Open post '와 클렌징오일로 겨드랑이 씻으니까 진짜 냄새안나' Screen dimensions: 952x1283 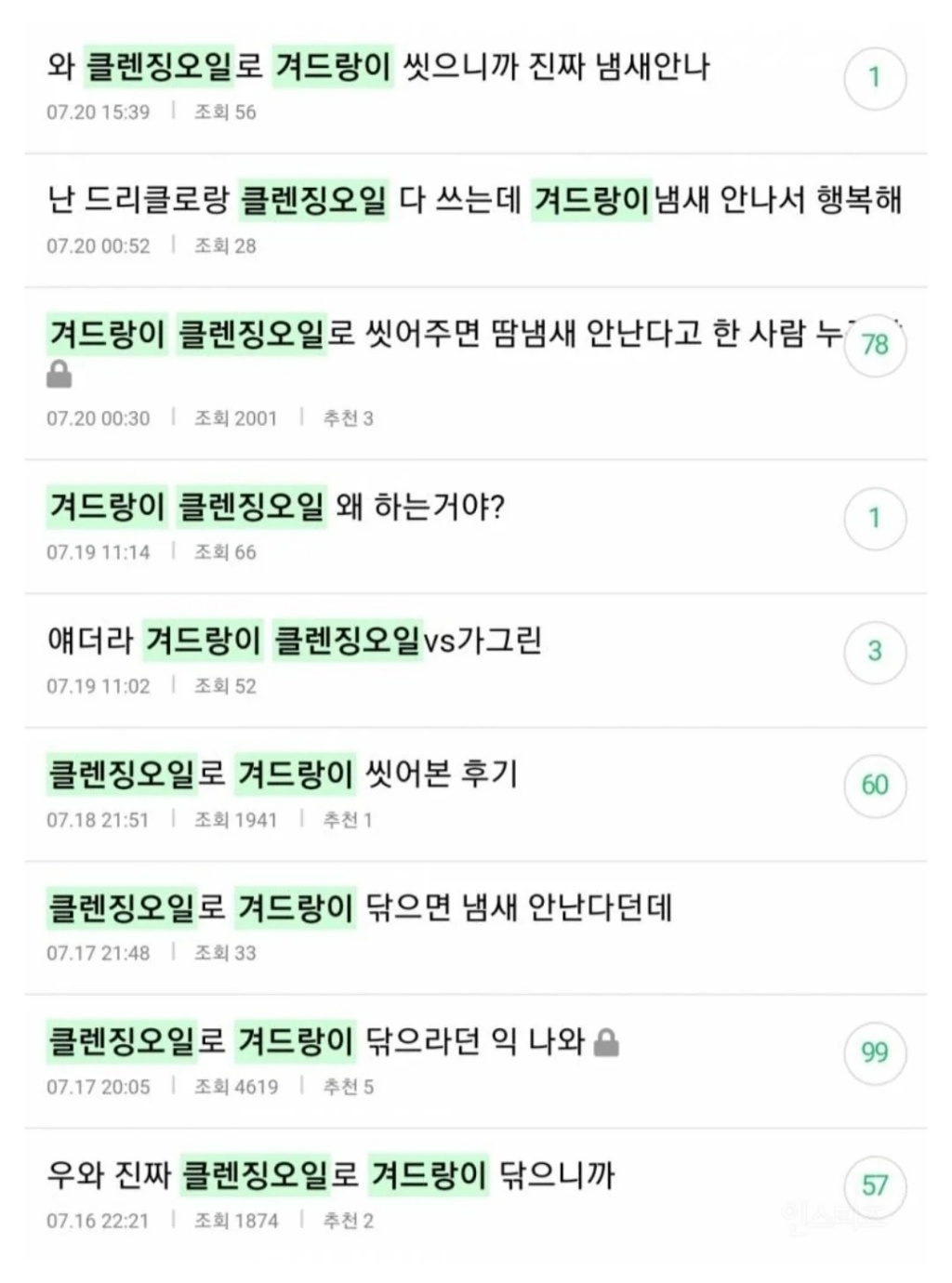[377, 67]
